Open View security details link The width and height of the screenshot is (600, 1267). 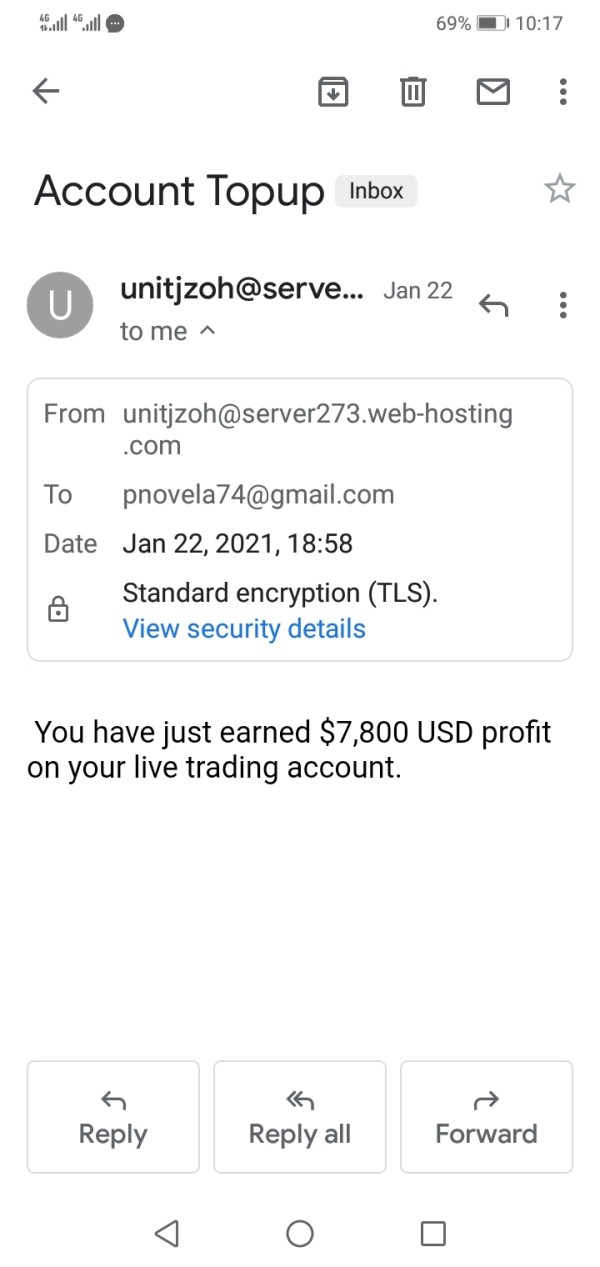(x=244, y=629)
